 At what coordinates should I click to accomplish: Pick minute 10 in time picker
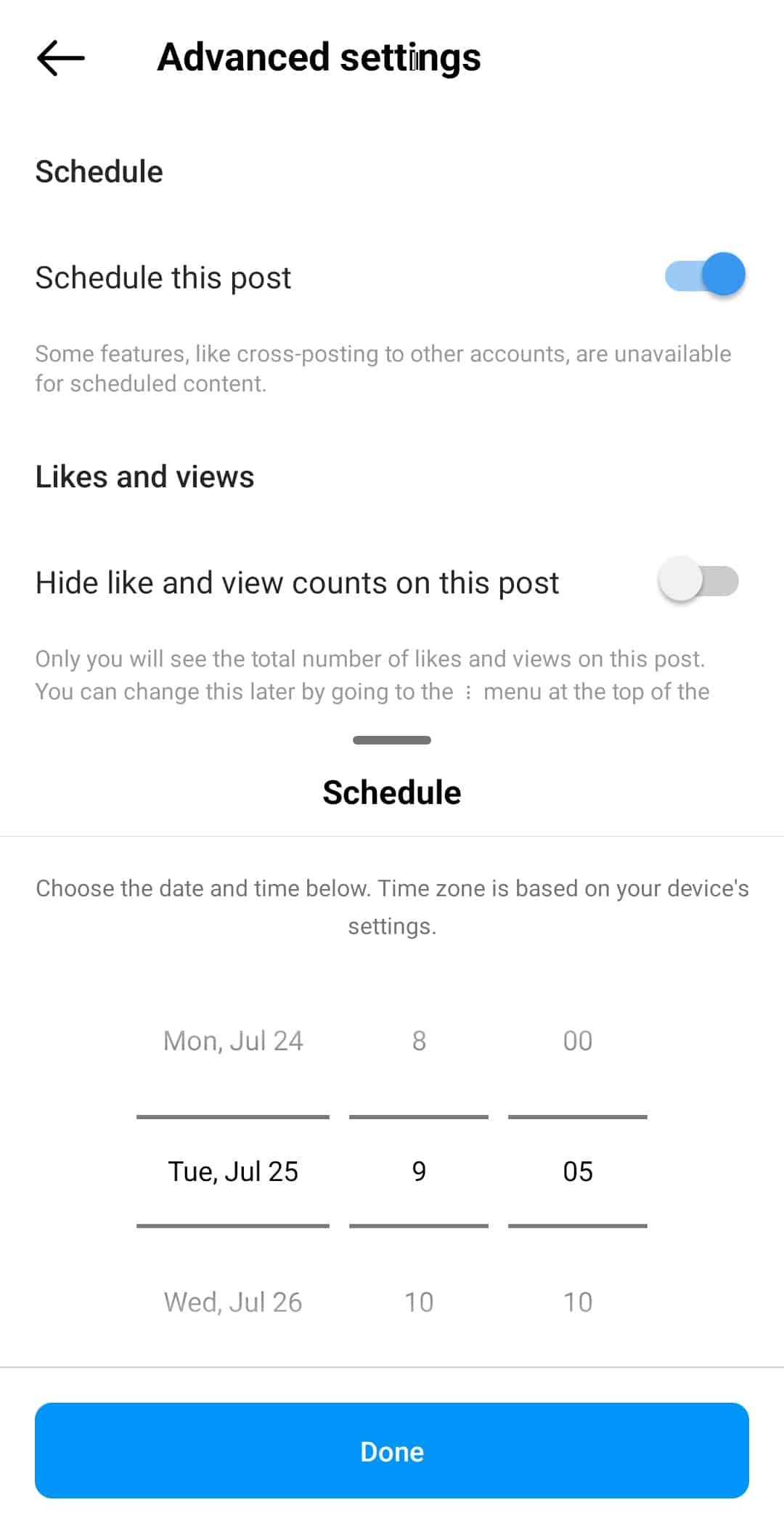point(578,1302)
